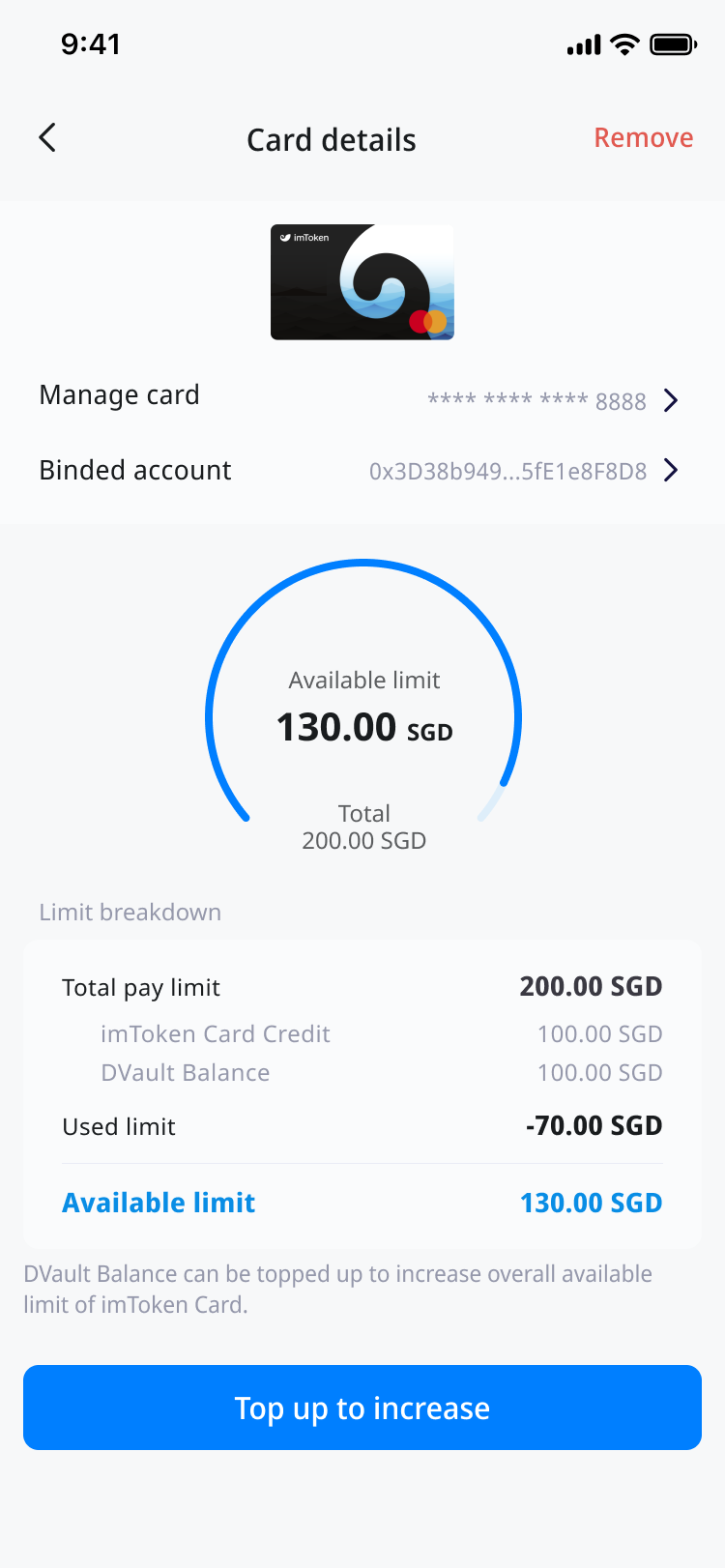Tap the DVault Balance row
The width and height of the screenshot is (725, 1568).
coord(186,1072)
